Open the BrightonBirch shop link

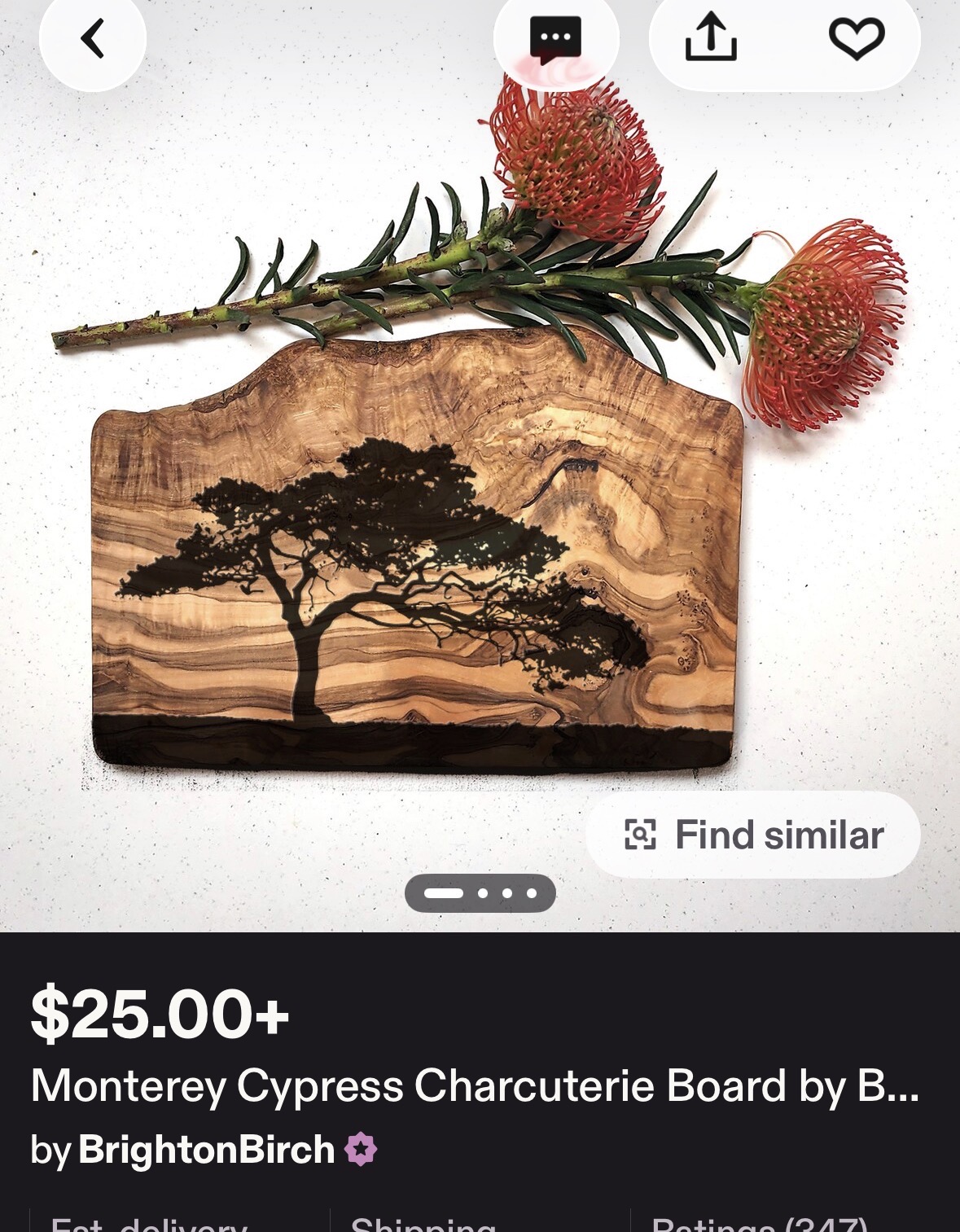click(x=206, y=1150)
